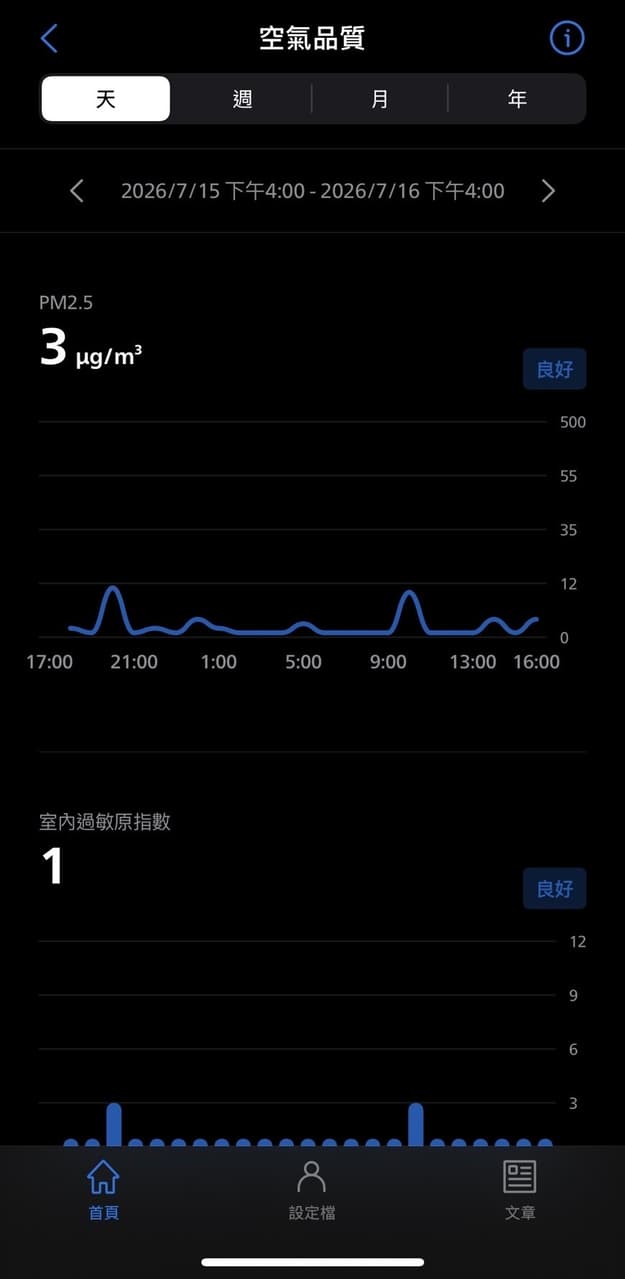The height and width of the screenshot is (1279, 625).
Task: Select the 天 (day) range tab
Action: tap(106, 99)
